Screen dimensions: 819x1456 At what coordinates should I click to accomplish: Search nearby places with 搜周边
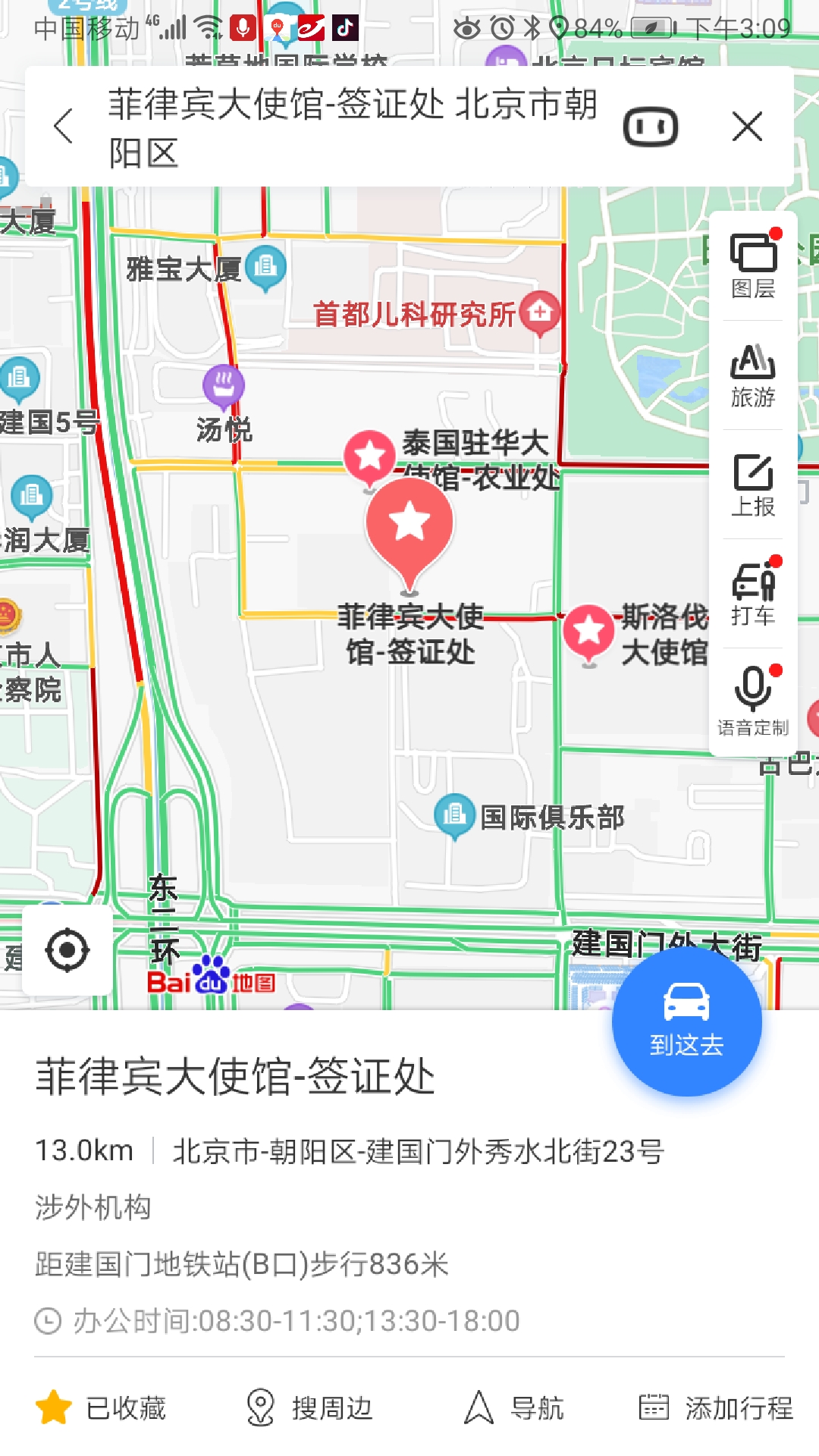309,1408
